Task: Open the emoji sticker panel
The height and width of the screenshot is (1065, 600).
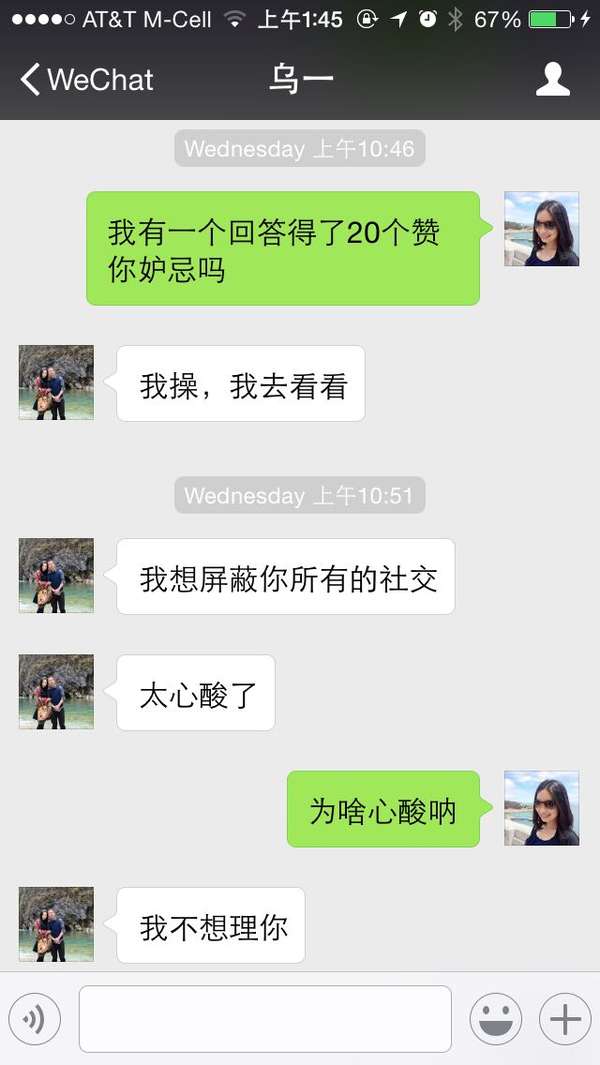Action: click(x=495, y=1019)
